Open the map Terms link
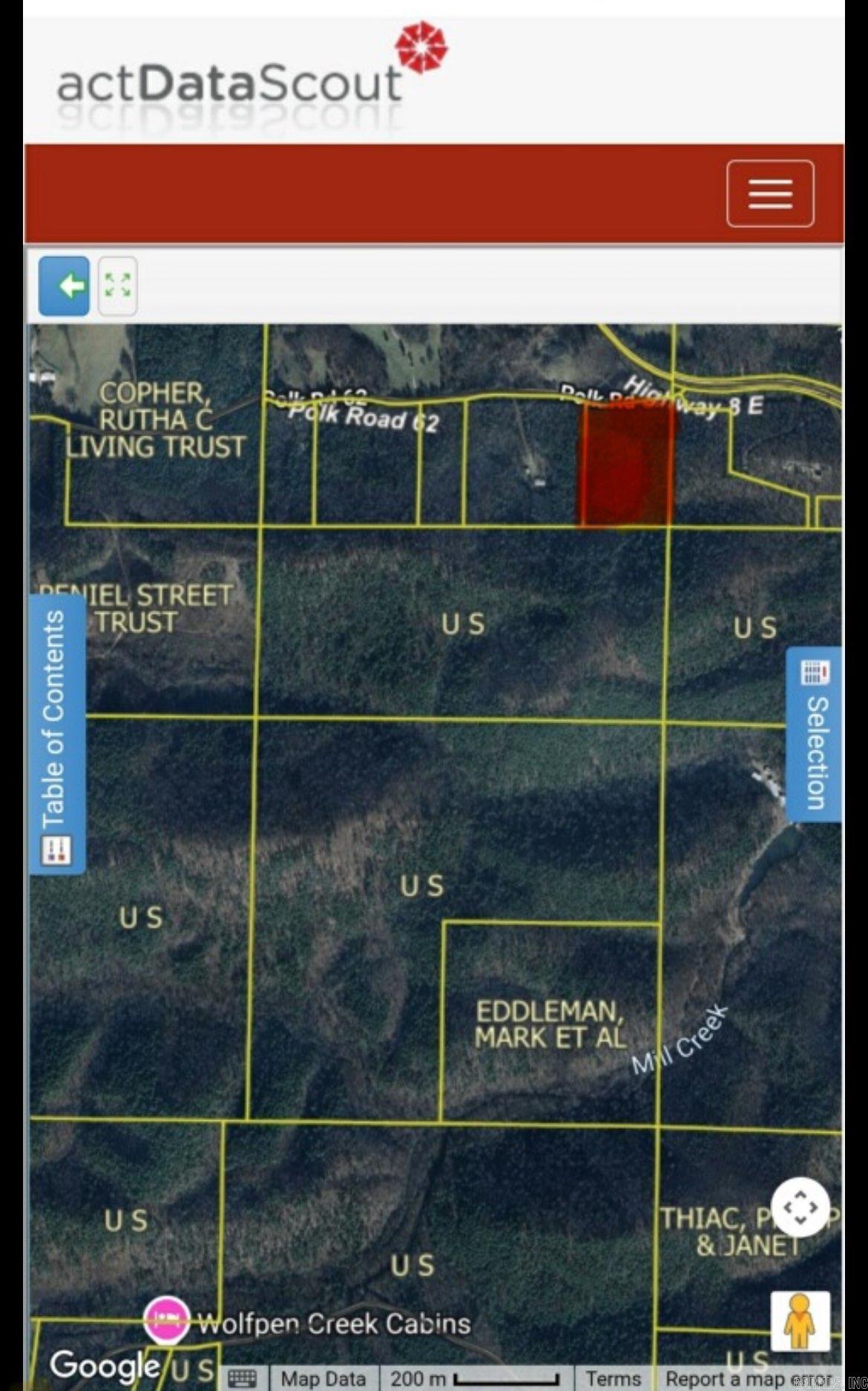This screenshot has width=868, height=1391. (613, 1378)
